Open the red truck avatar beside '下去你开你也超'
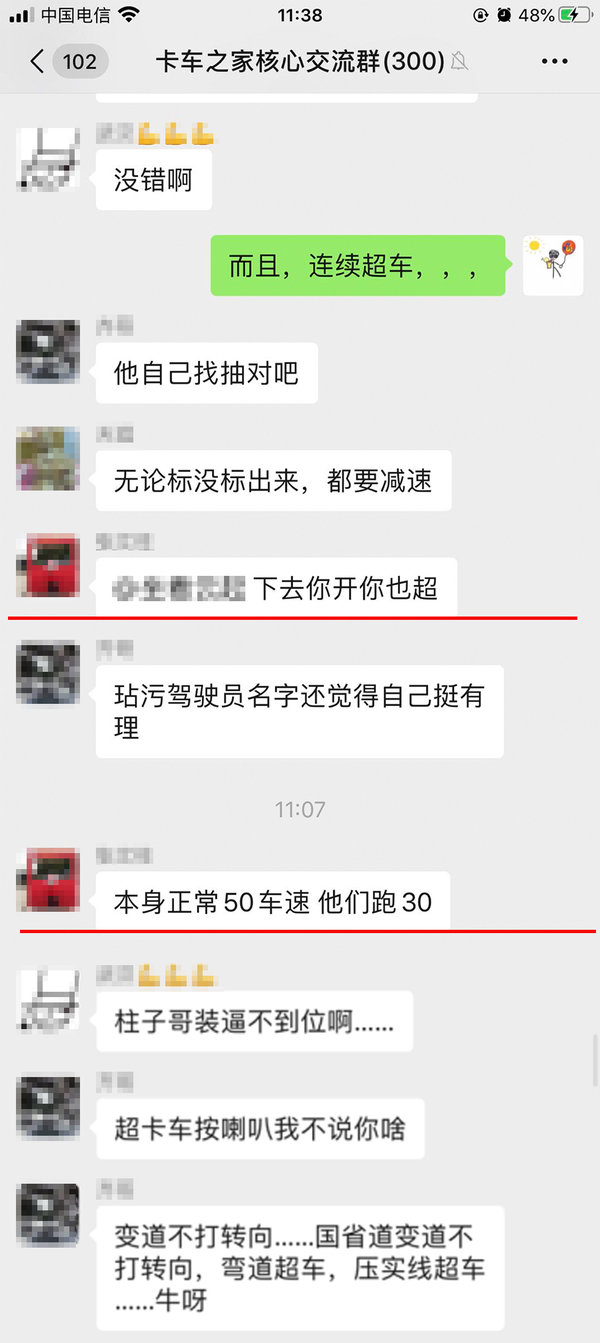This screenshot has width=600, height=1343. point(48,566)
